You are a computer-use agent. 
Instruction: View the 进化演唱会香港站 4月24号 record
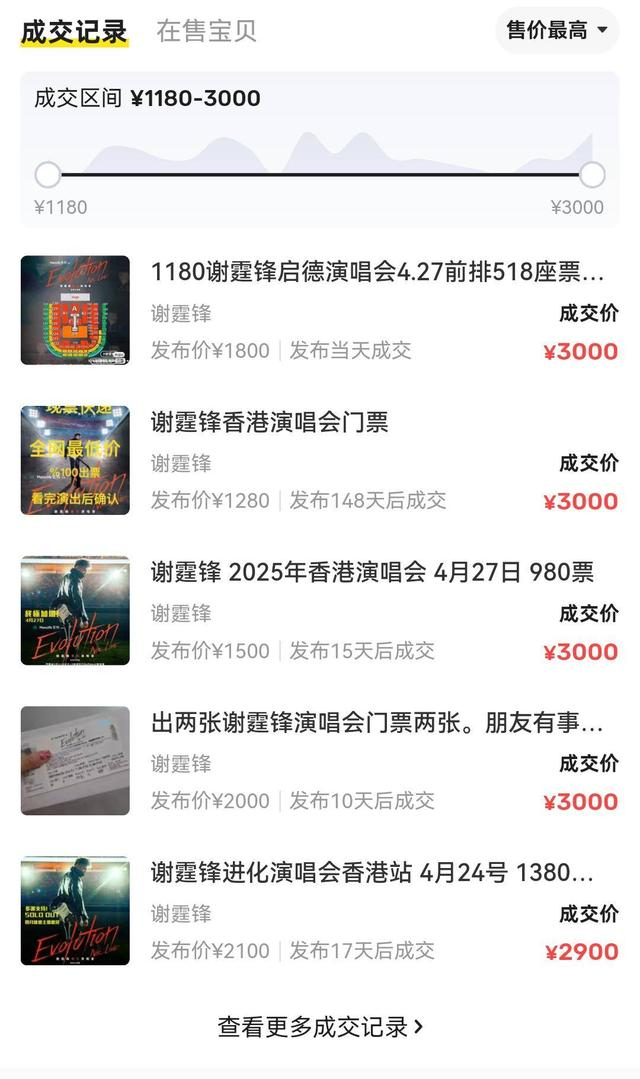coord(373,872)
